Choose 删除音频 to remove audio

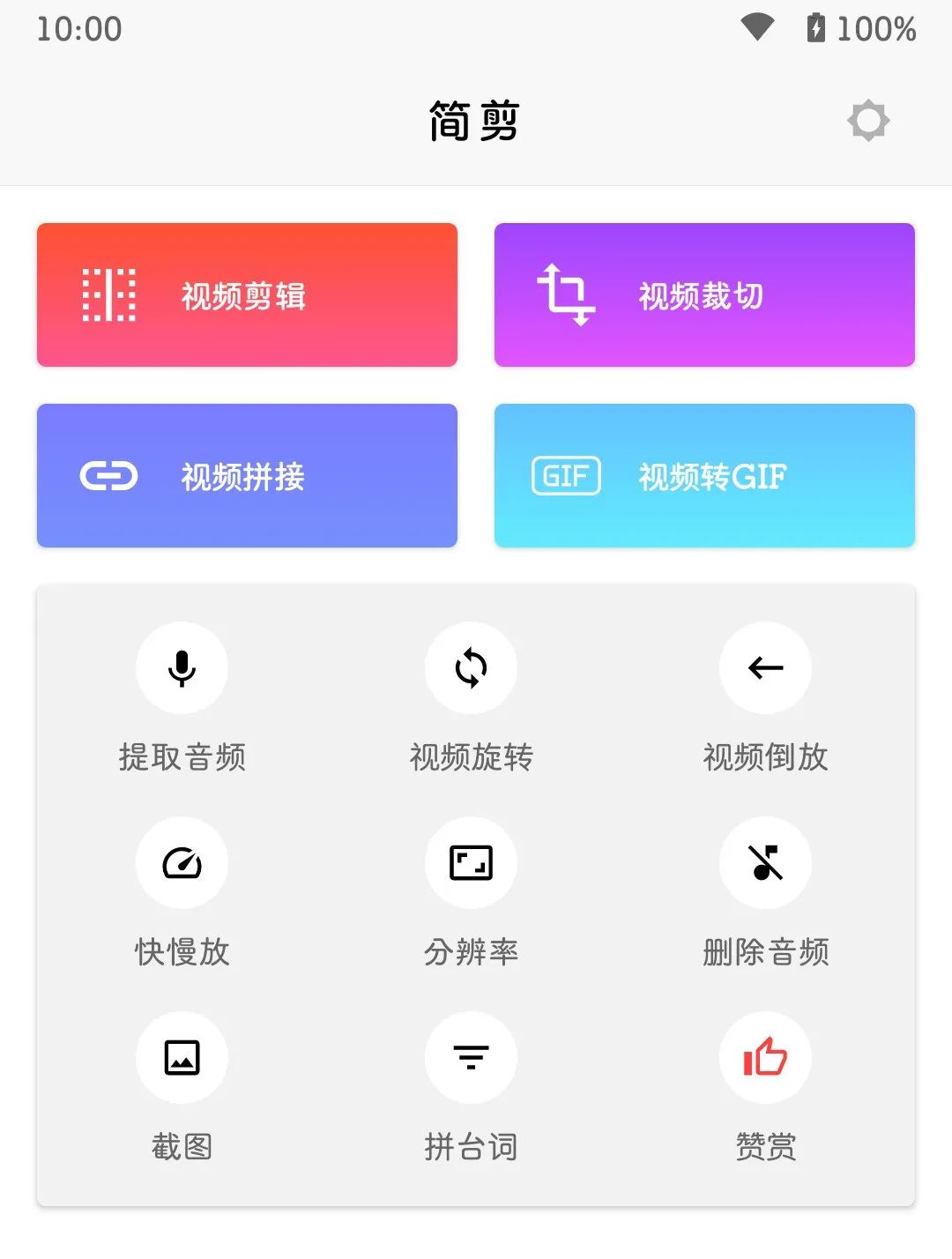pos(765,863)
